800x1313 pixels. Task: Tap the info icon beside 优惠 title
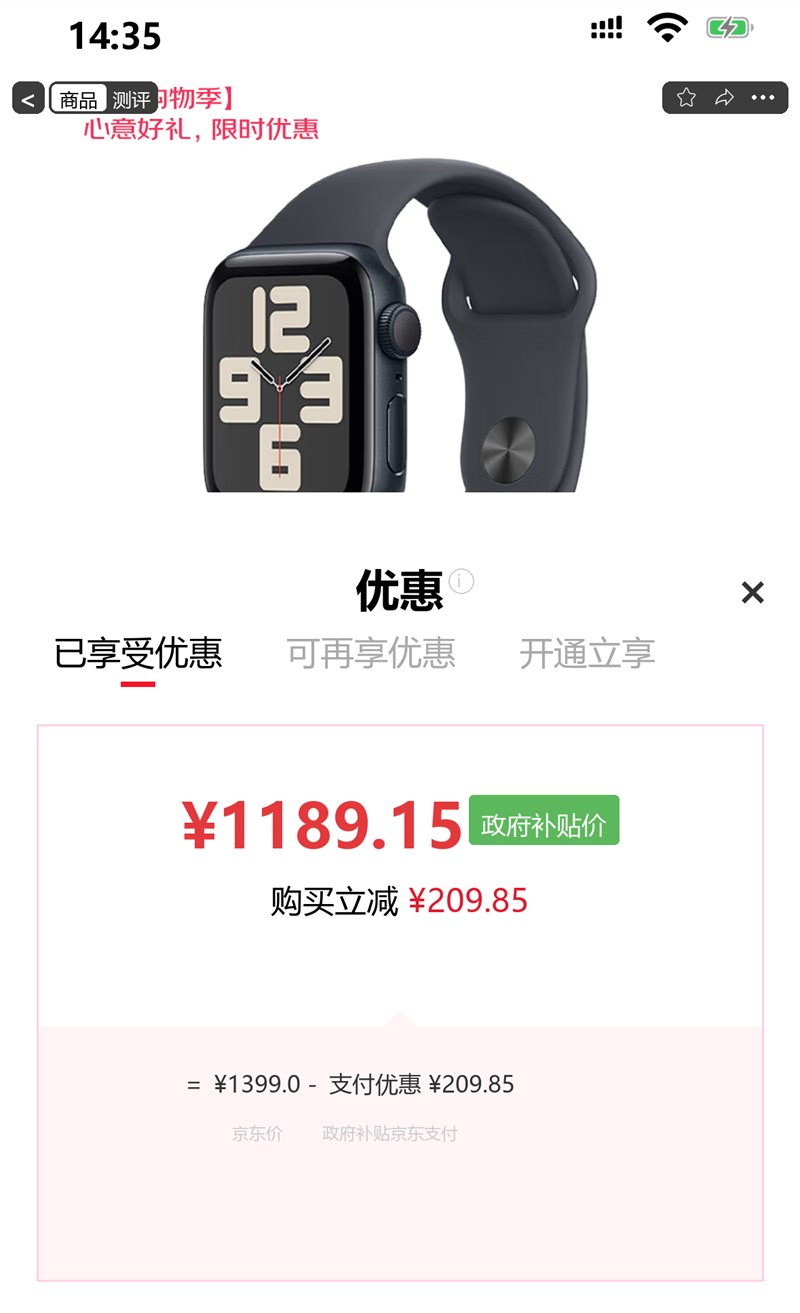pyautogui.click(x=462, y=581)
